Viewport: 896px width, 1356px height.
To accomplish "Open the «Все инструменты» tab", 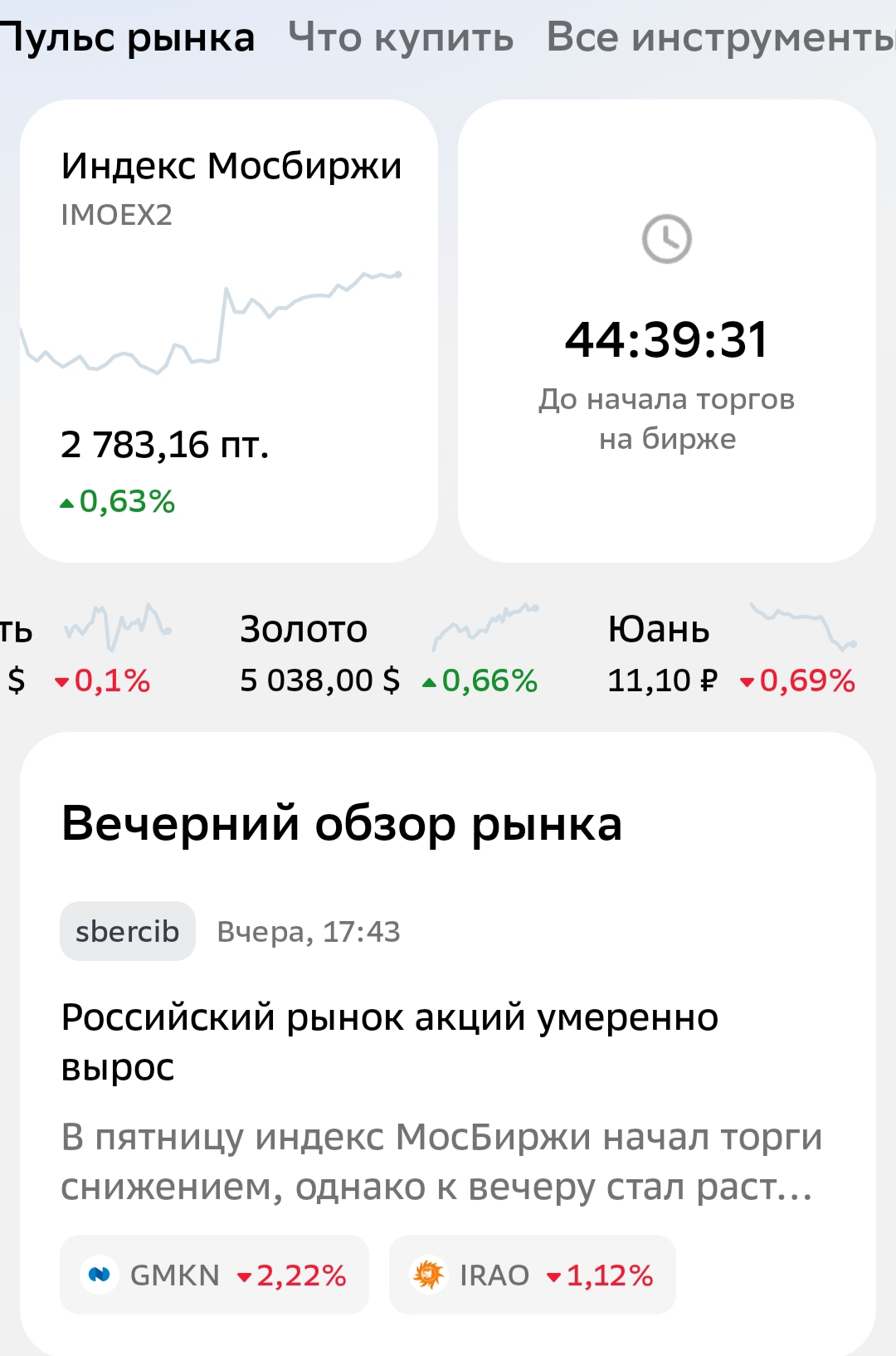I will 720,38.
